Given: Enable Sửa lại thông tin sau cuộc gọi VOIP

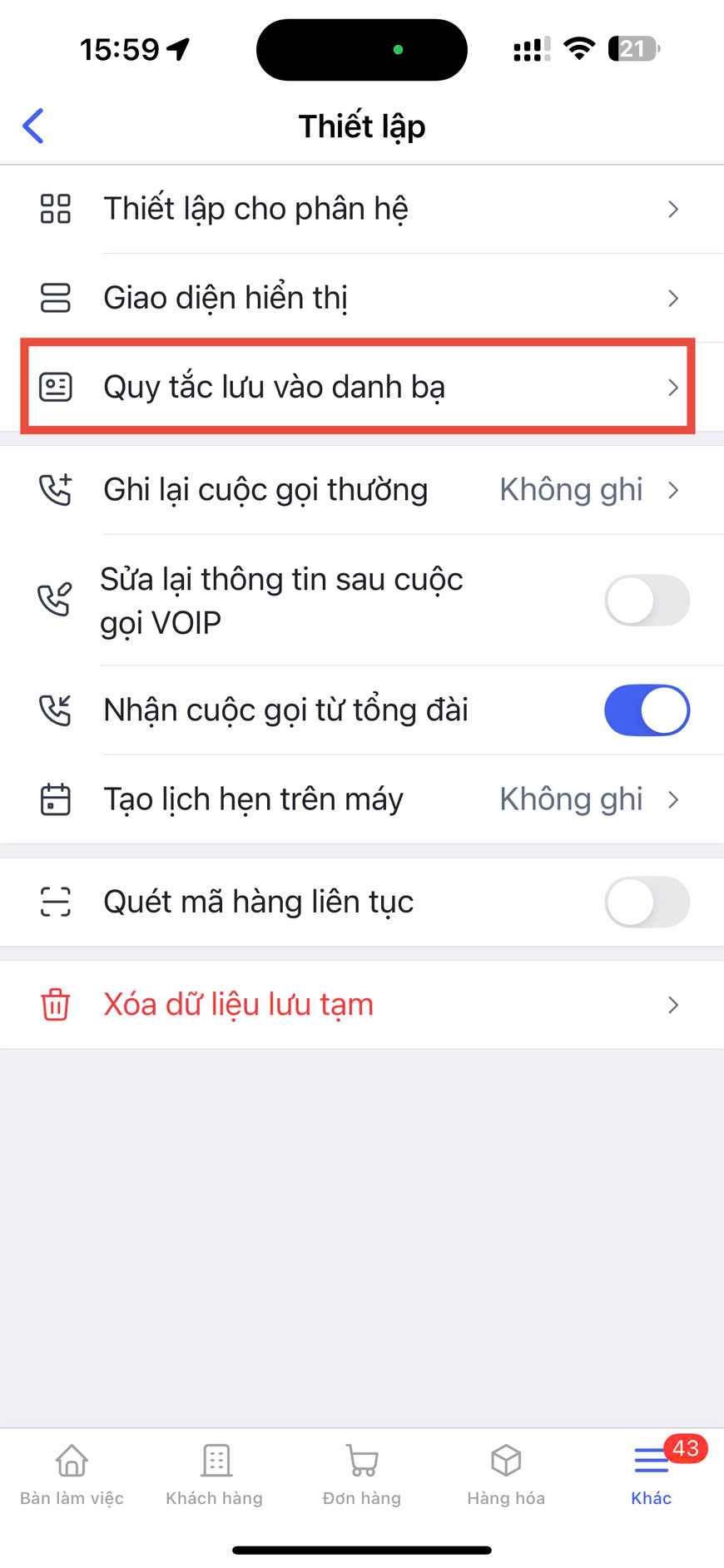Looking at the screenshot, I should 646,601.
